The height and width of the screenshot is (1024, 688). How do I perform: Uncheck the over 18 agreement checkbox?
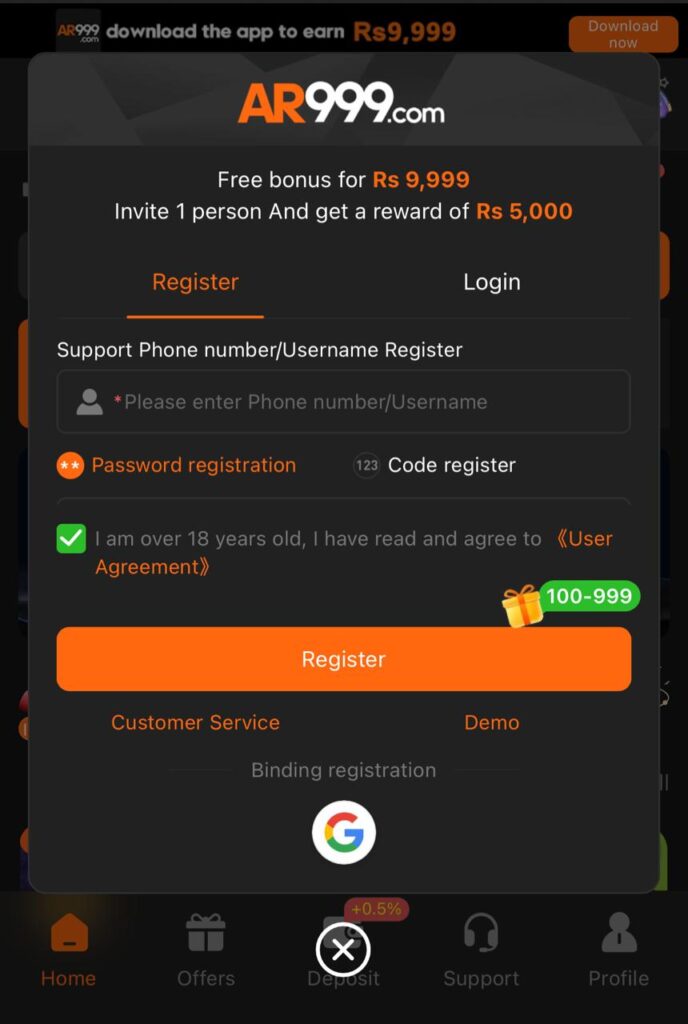[x=71, y=539]
